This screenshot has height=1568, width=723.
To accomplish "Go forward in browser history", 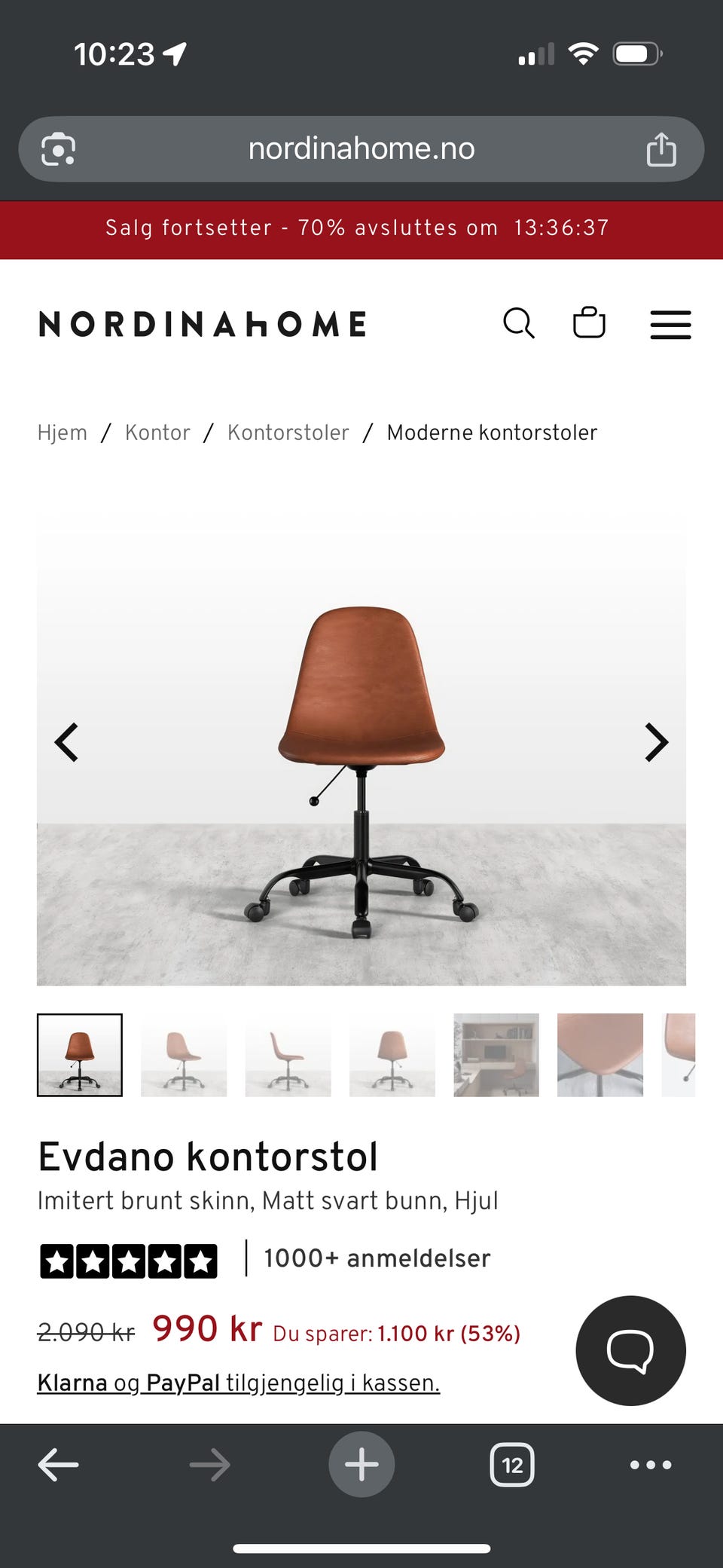I will [209, 1464].
